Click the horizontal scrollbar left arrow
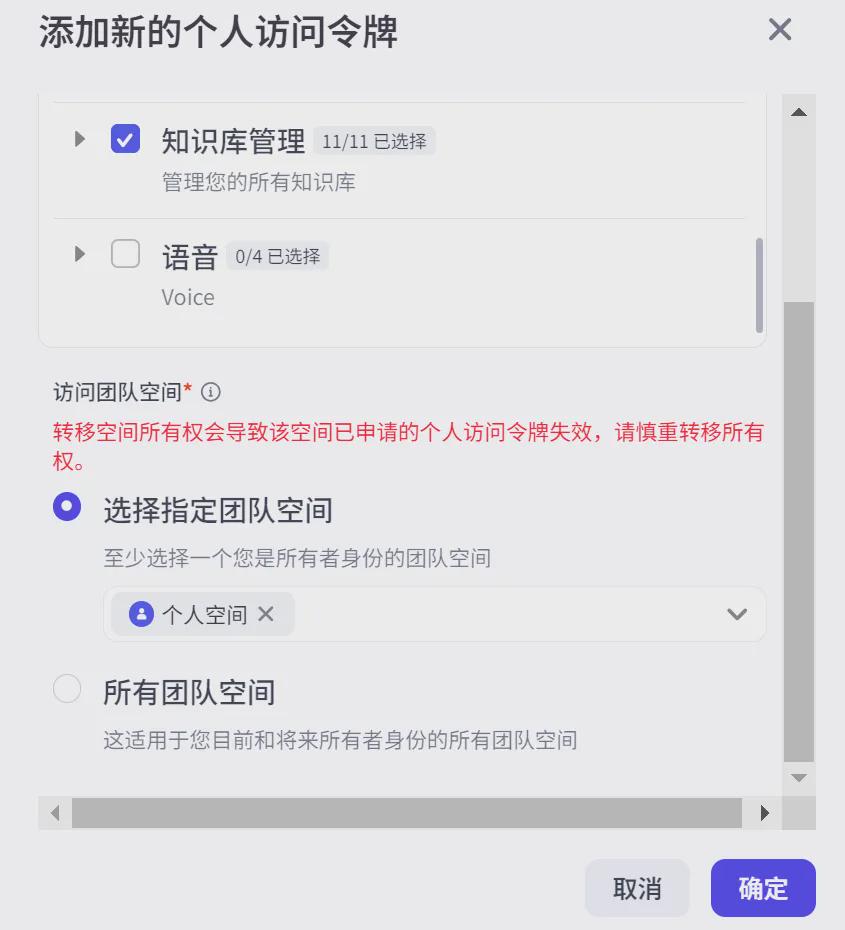Viewport: 845px width, 930px height. [55, 813]
